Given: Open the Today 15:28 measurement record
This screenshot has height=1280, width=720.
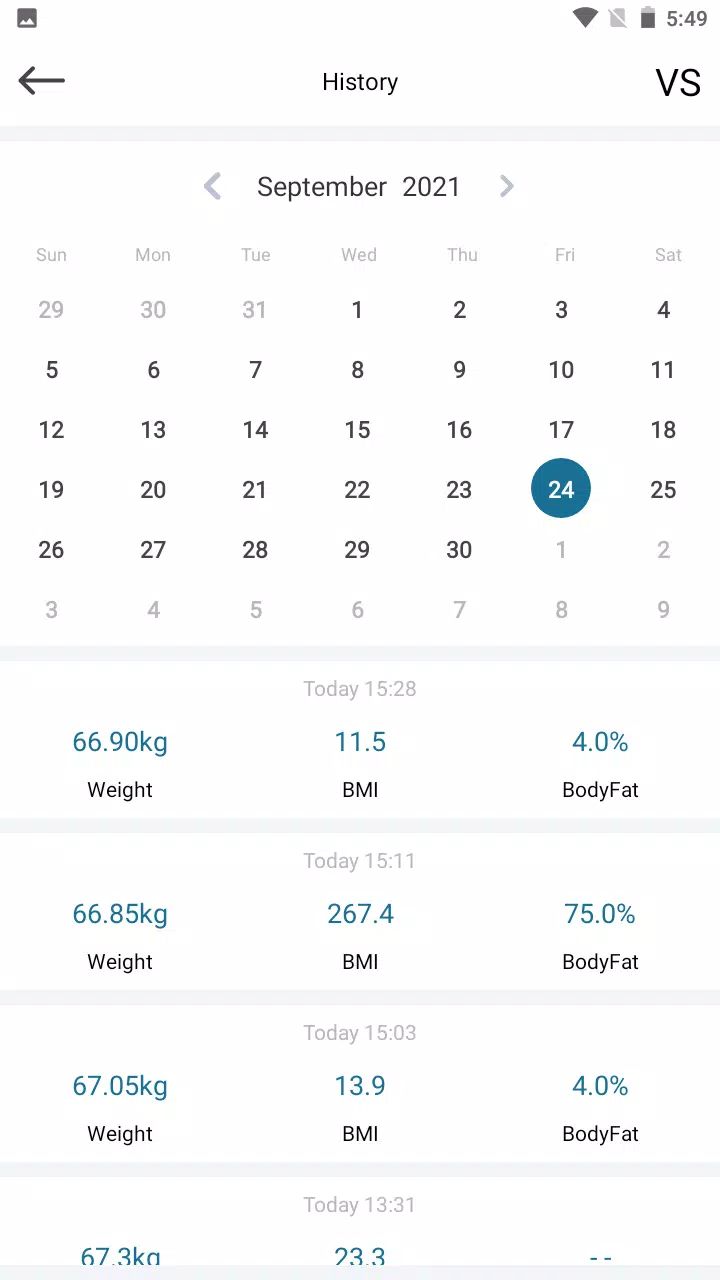Looking at the screenshot, I should 360,740.
